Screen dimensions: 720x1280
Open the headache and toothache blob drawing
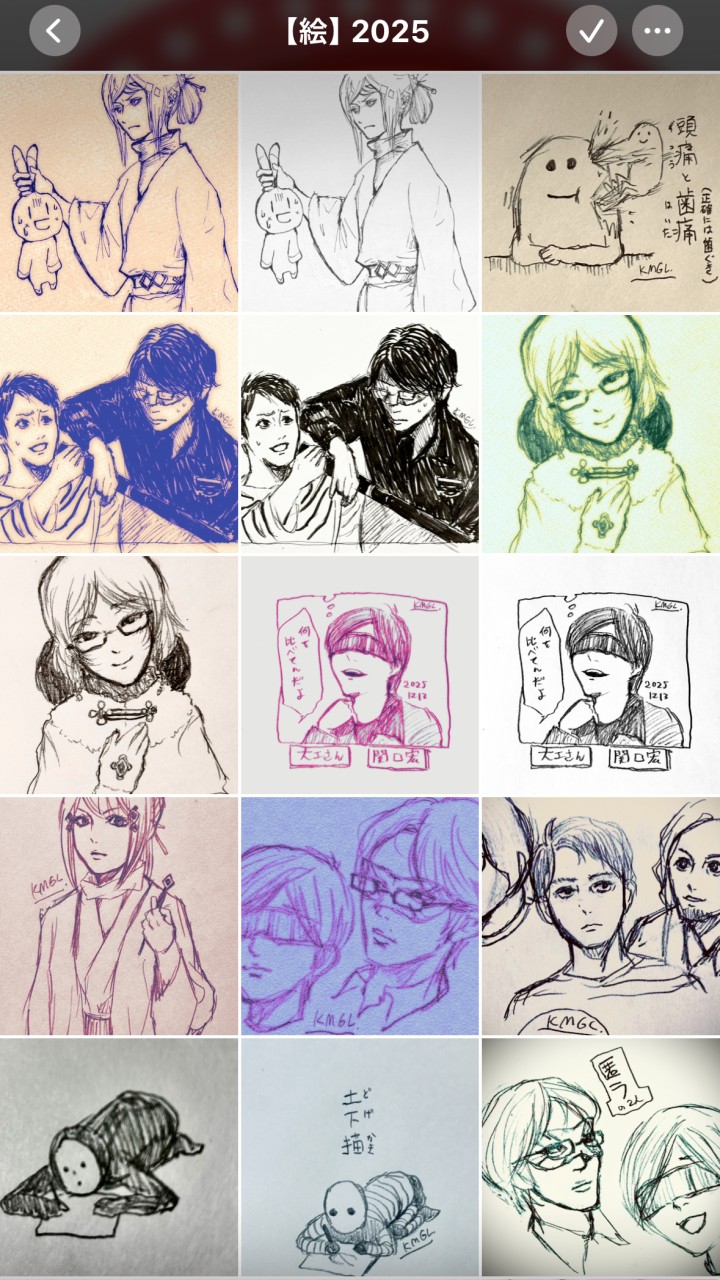(x=600, y=192)
